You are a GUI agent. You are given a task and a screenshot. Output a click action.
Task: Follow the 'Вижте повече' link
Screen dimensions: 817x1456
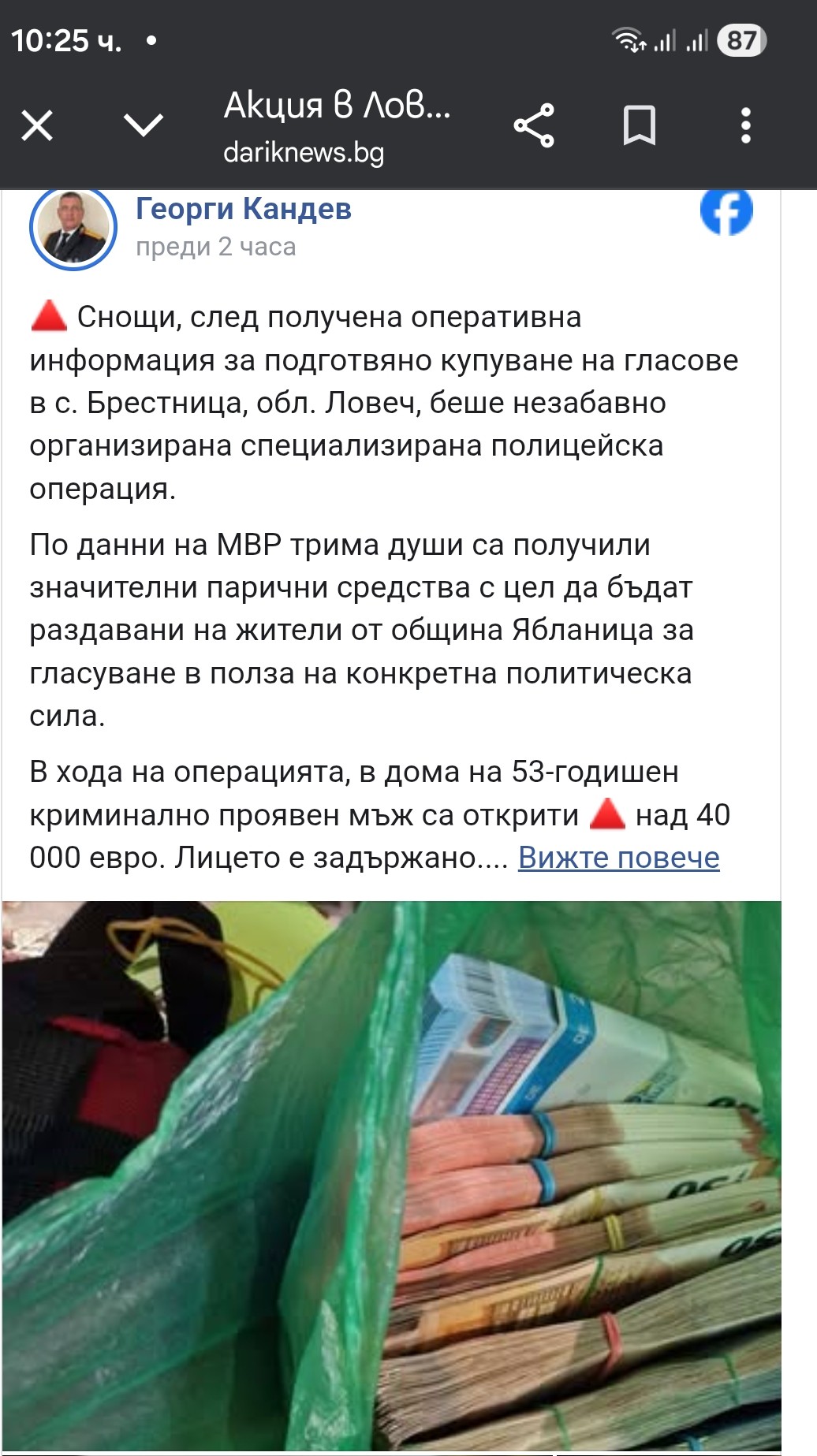point(618,858)
